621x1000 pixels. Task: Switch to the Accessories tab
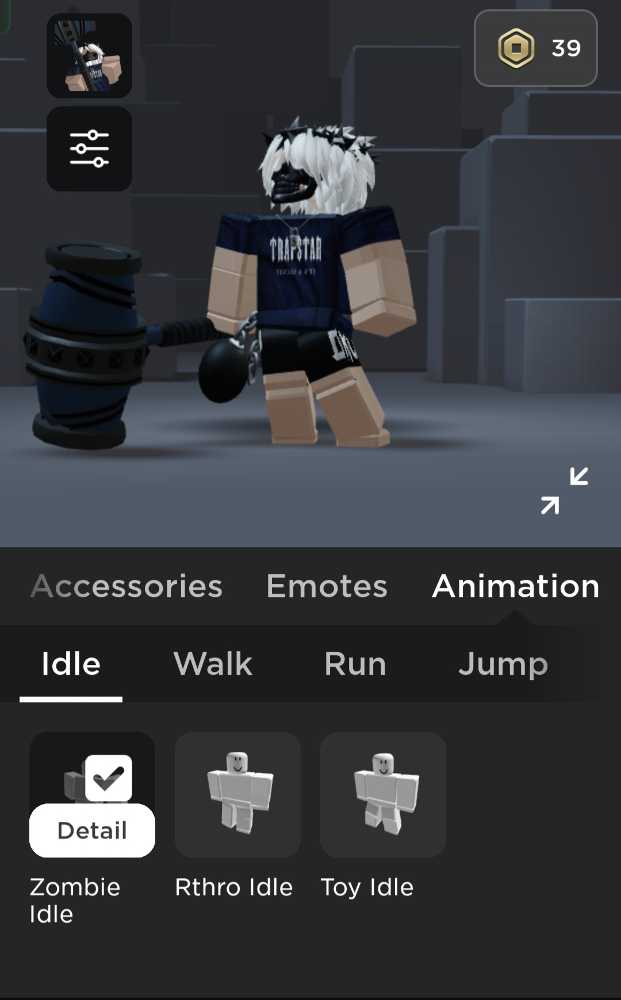(x=126, y=586)
